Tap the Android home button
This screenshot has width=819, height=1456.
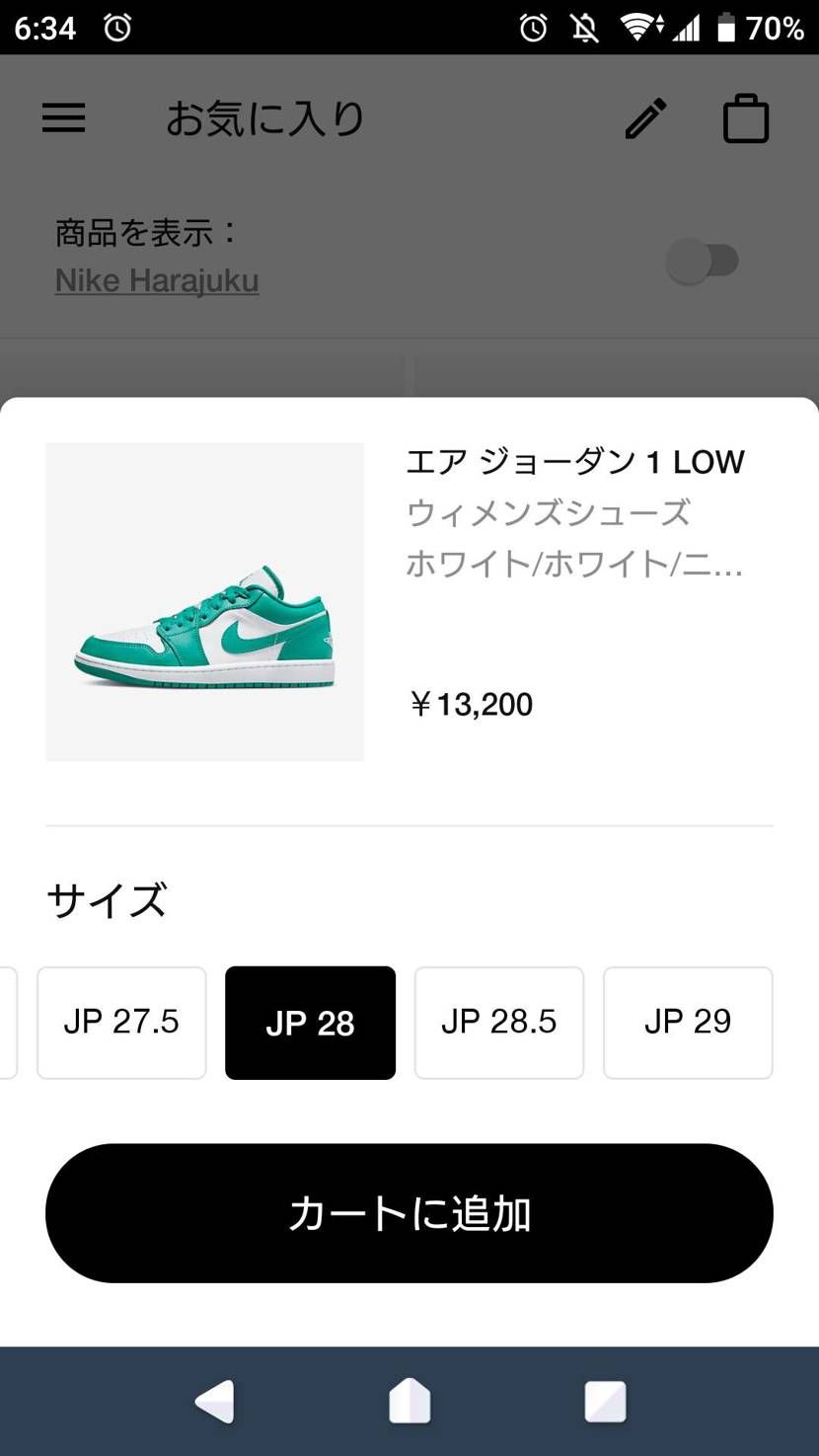409,1401
